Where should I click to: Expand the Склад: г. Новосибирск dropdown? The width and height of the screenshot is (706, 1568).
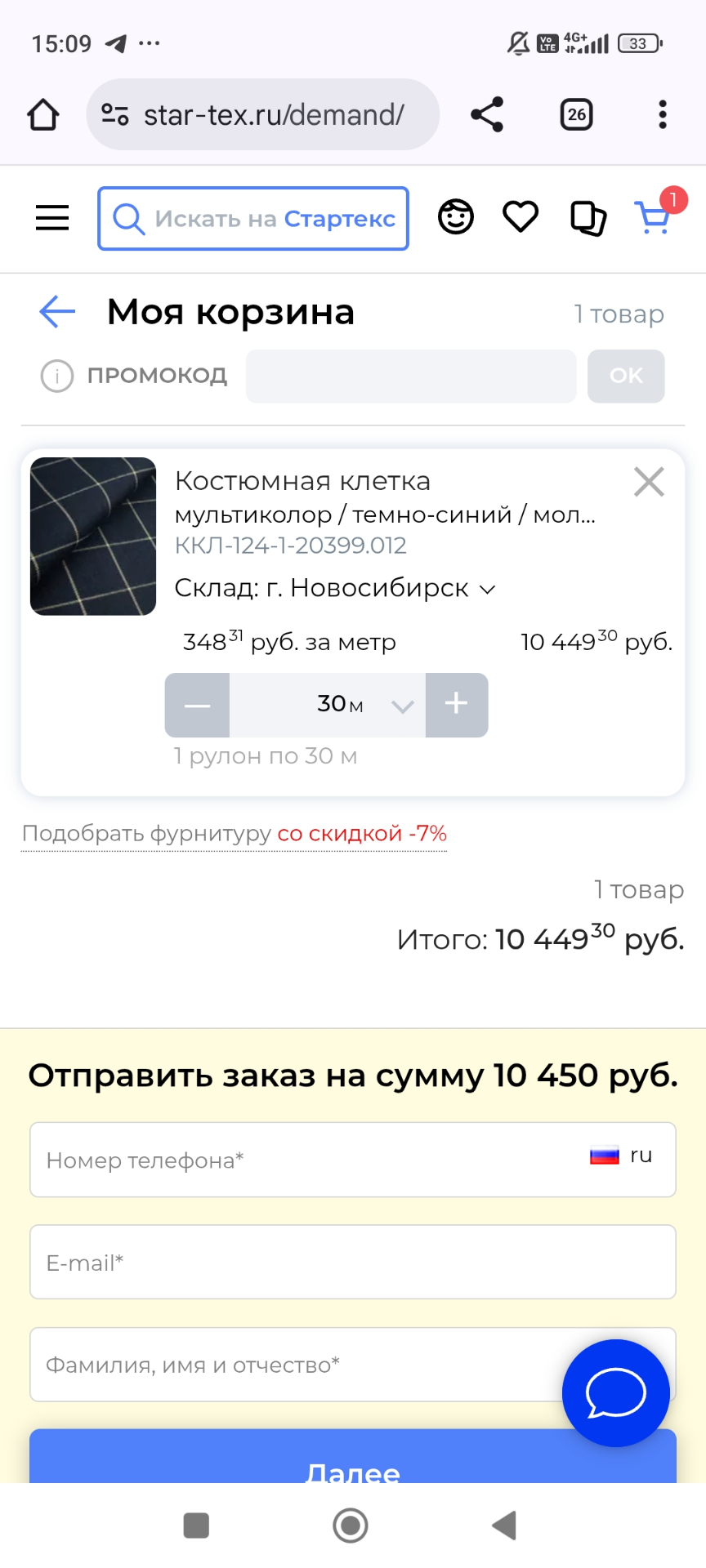[335, 589]
